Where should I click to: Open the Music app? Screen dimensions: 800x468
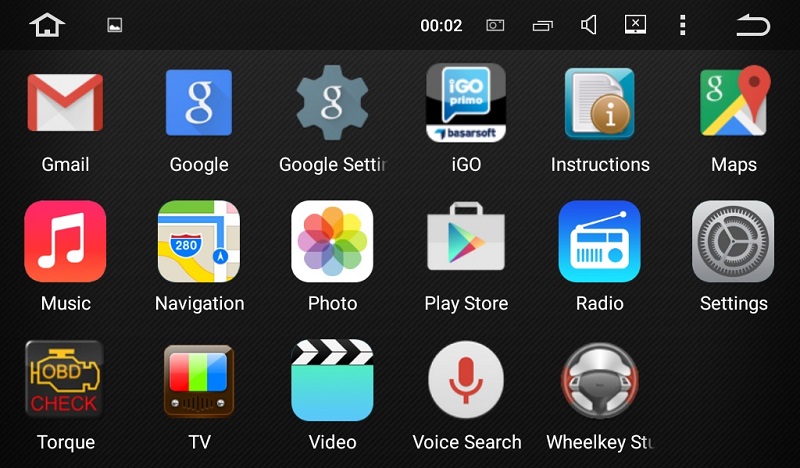tap(65, 242)
